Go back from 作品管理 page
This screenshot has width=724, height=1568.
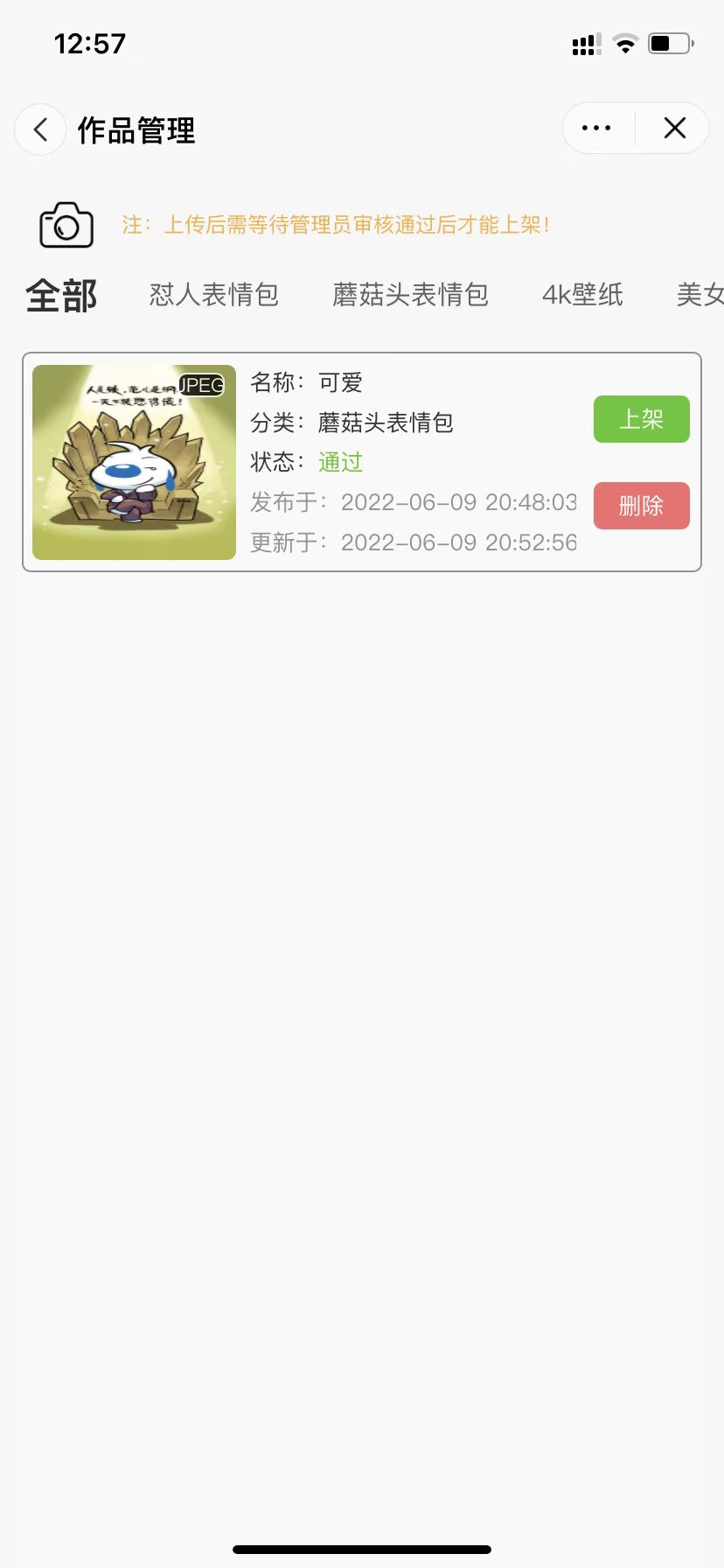pos(40,129)
